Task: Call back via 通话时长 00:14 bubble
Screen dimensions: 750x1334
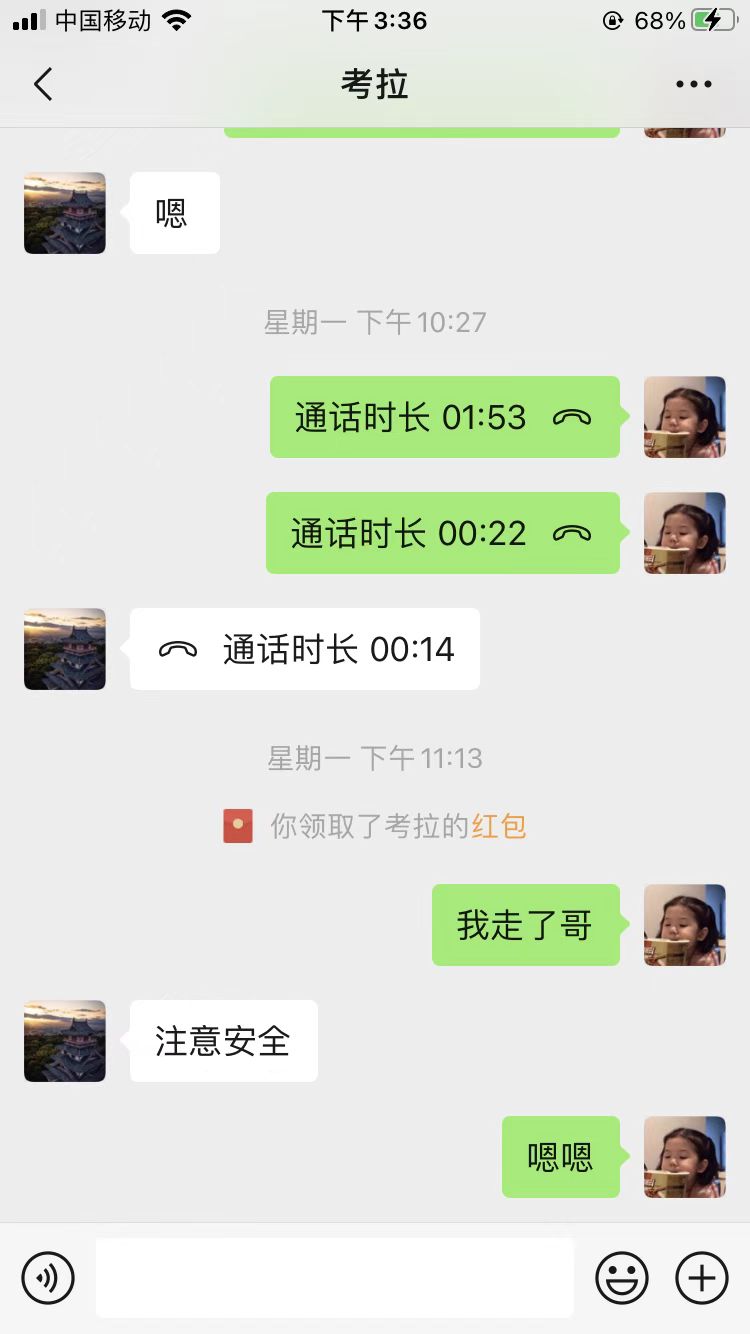Action: click(x=305, y=649)
